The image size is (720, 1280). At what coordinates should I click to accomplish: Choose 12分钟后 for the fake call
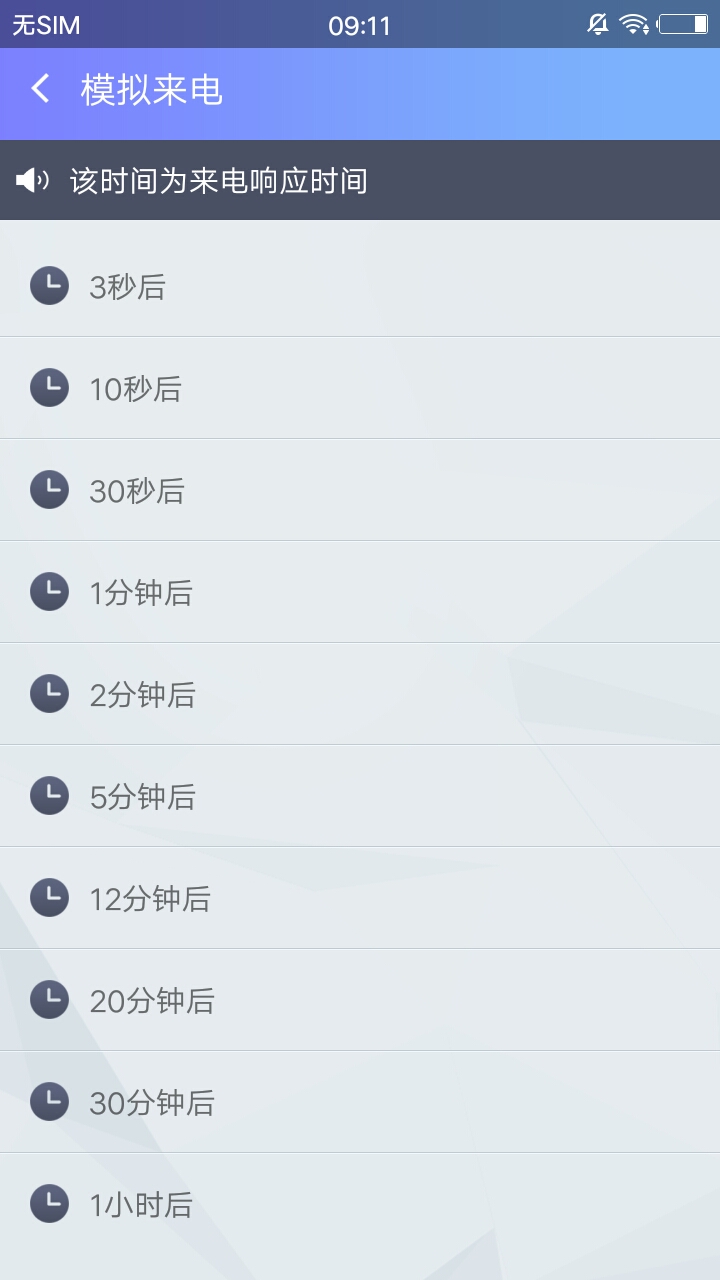click(x=360, y=897)
